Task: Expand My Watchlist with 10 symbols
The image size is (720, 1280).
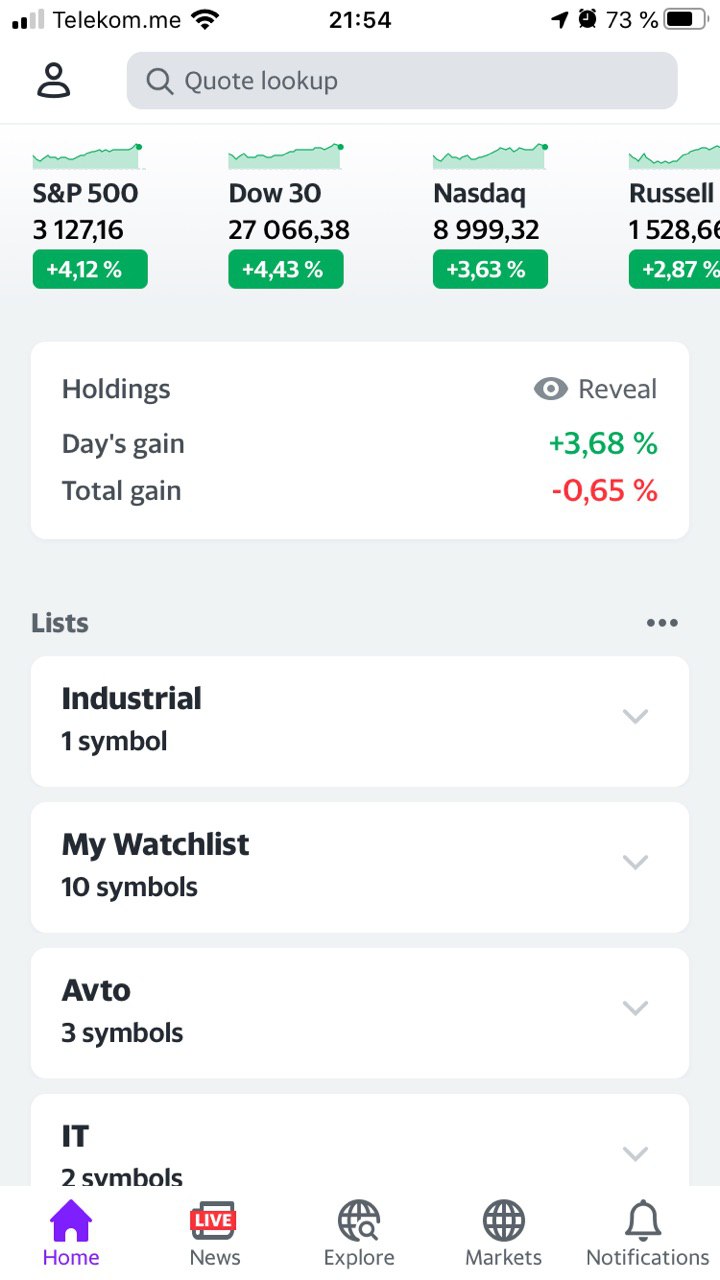Action: pos(360,867)
